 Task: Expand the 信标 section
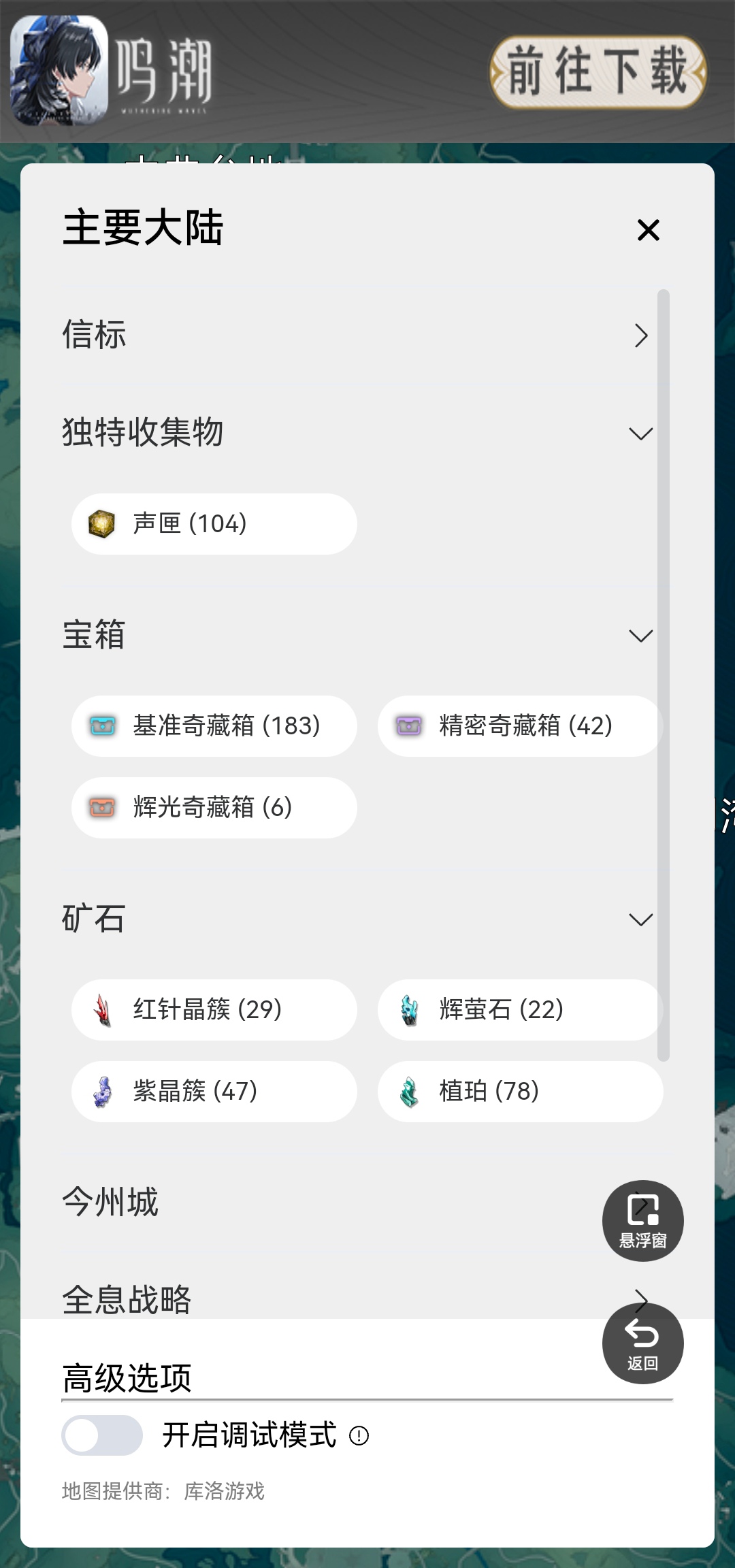[640, 336]
